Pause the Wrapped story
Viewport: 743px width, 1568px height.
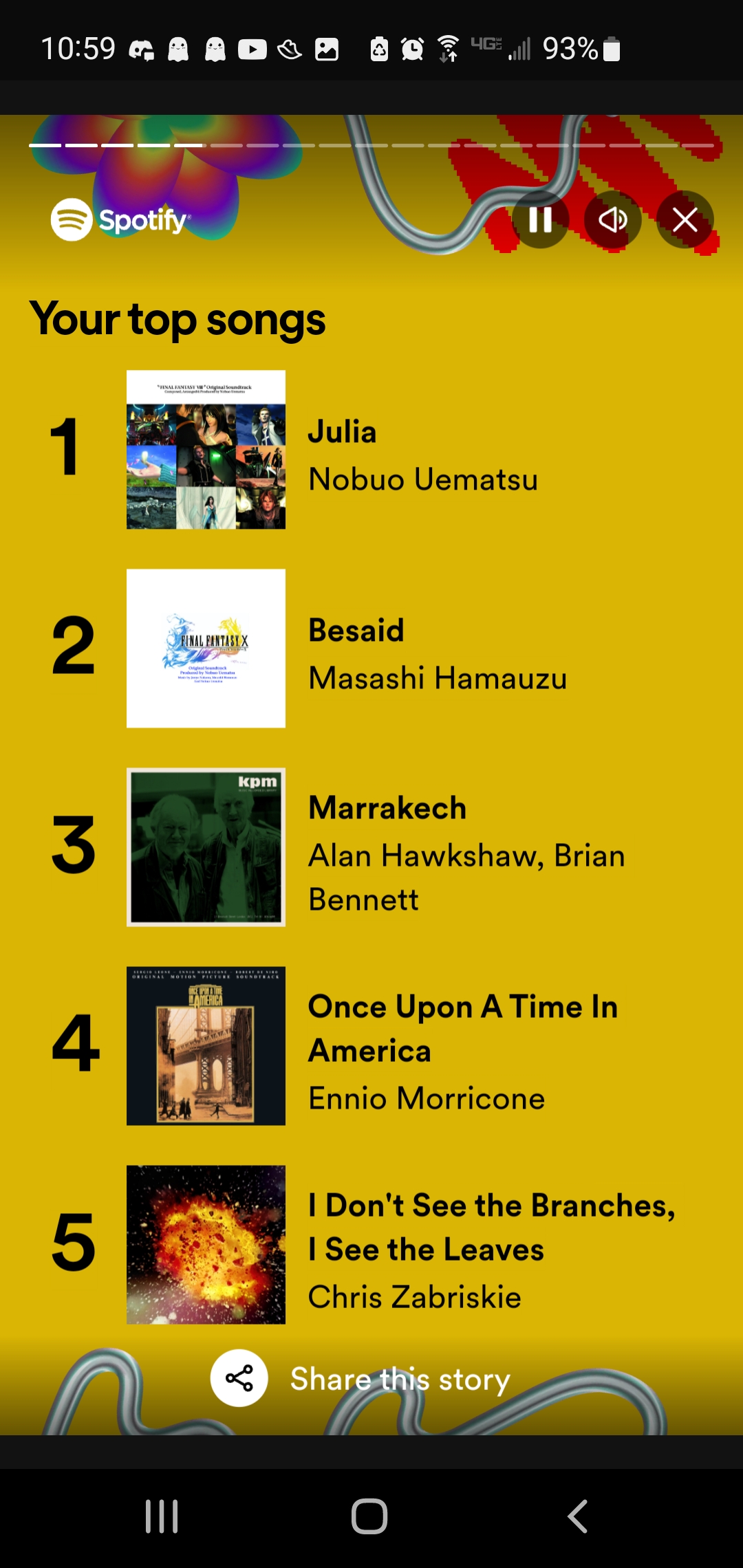click(x=540, y=220)
